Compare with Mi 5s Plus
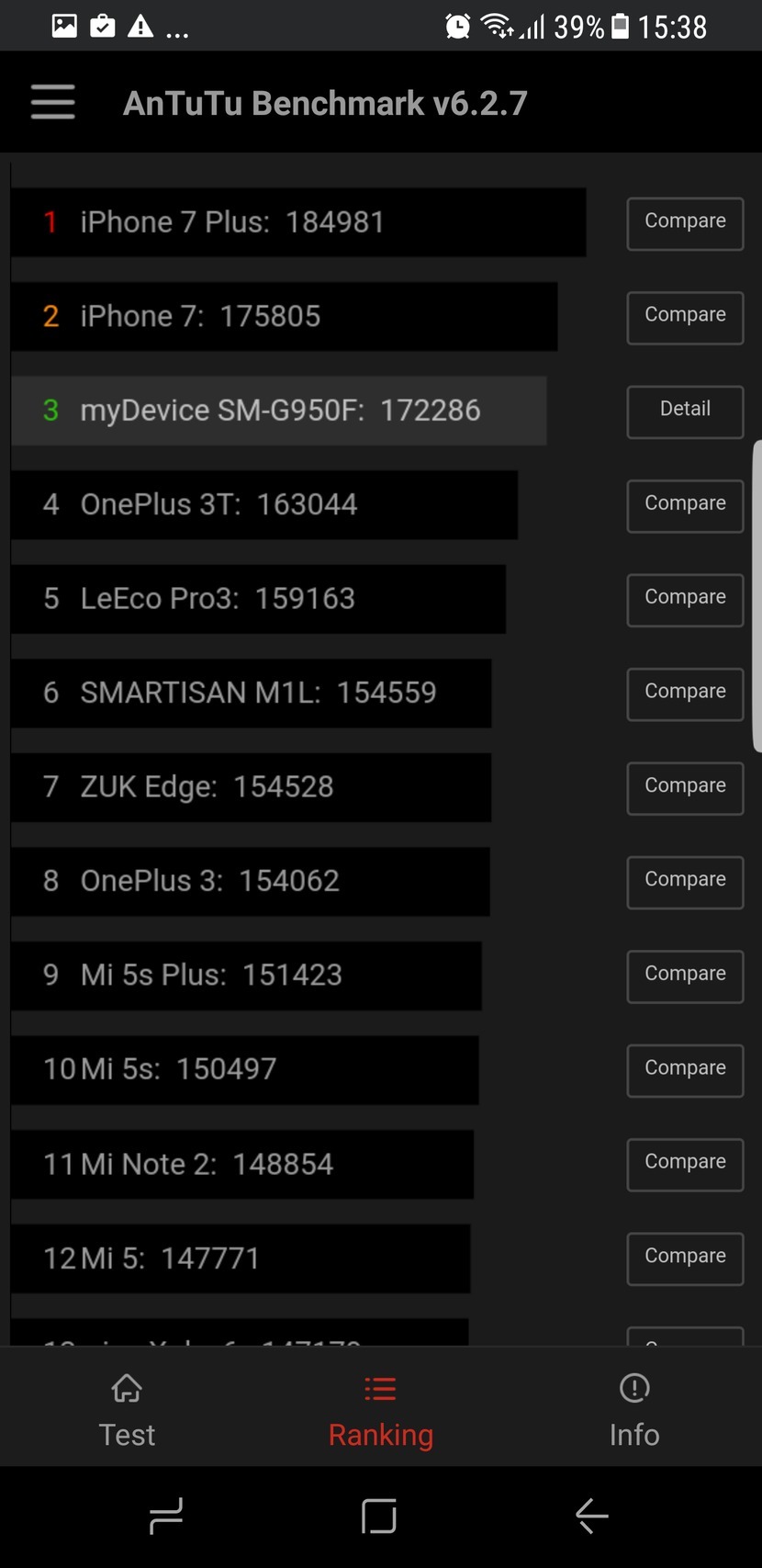 685,976
